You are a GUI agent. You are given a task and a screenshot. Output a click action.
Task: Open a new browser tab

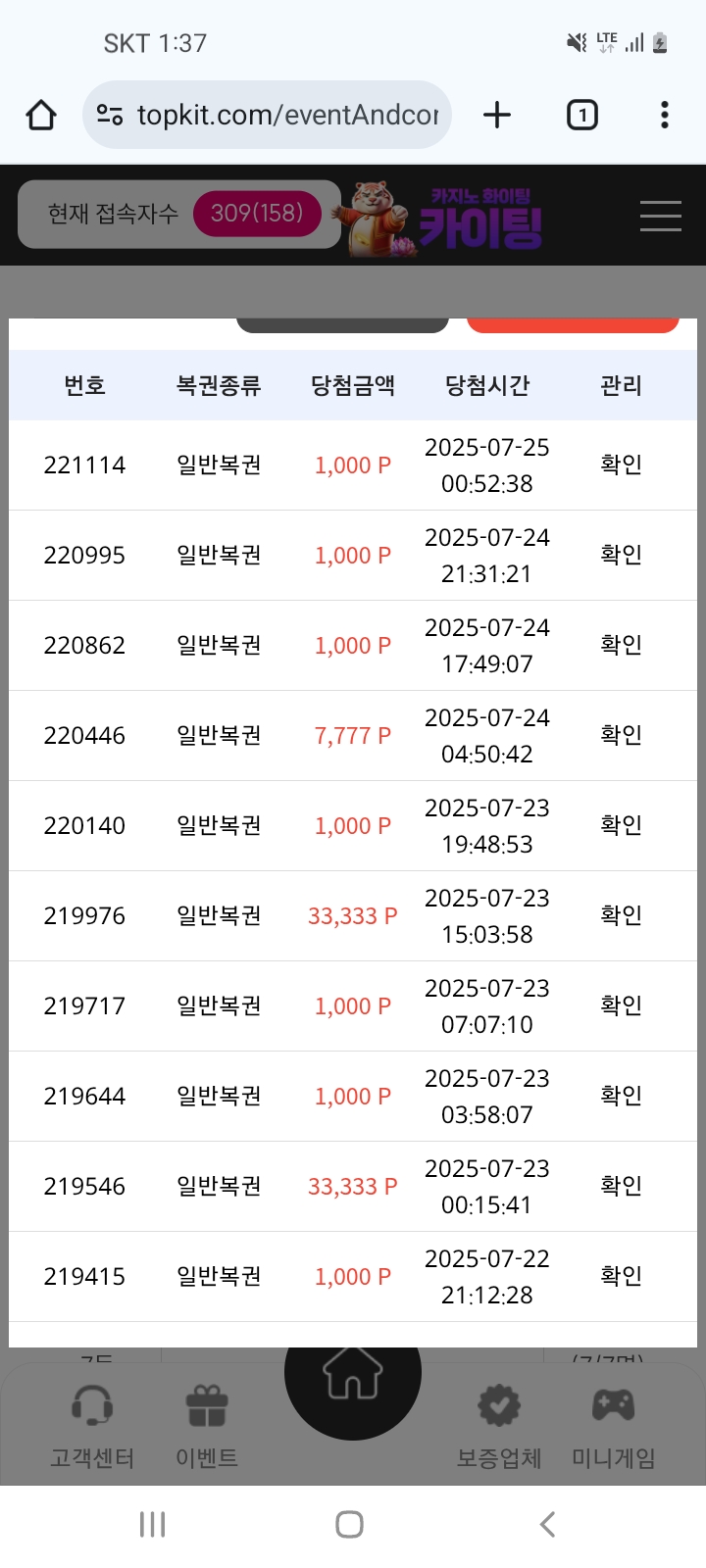click(x=497, y=115)
